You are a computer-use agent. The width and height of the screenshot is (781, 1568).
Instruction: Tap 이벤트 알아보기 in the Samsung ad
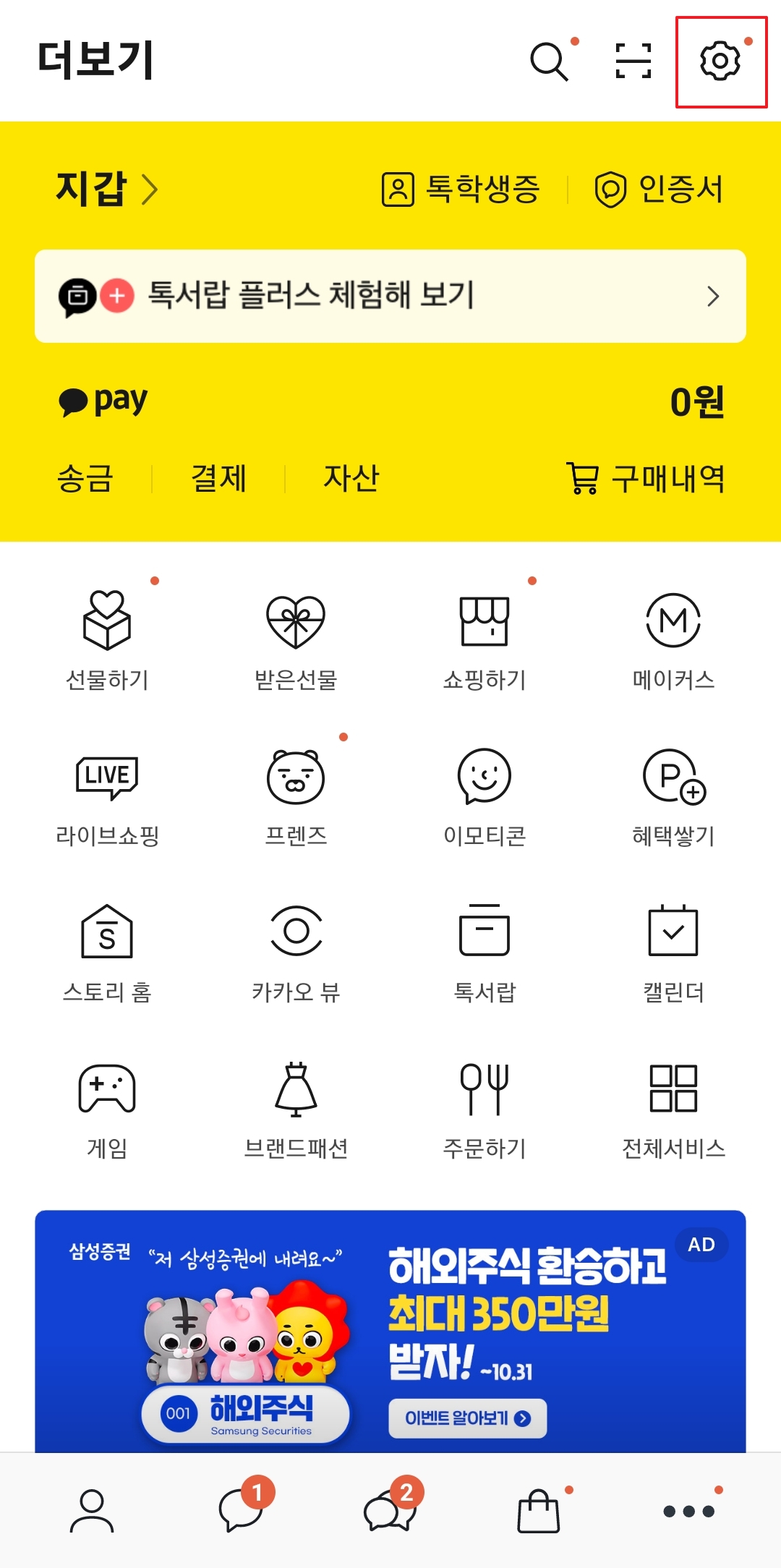(x=466, y=1418)
